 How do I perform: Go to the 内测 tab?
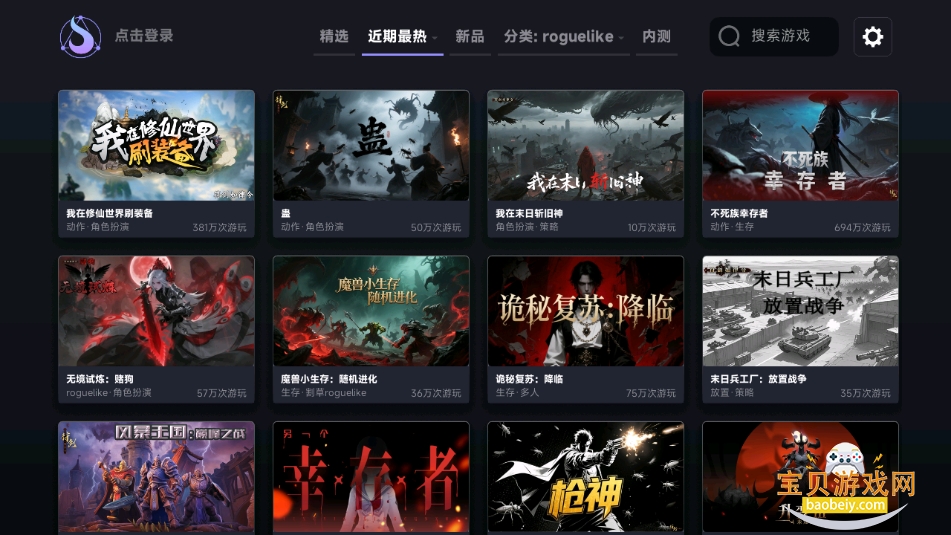pos(656,37)
